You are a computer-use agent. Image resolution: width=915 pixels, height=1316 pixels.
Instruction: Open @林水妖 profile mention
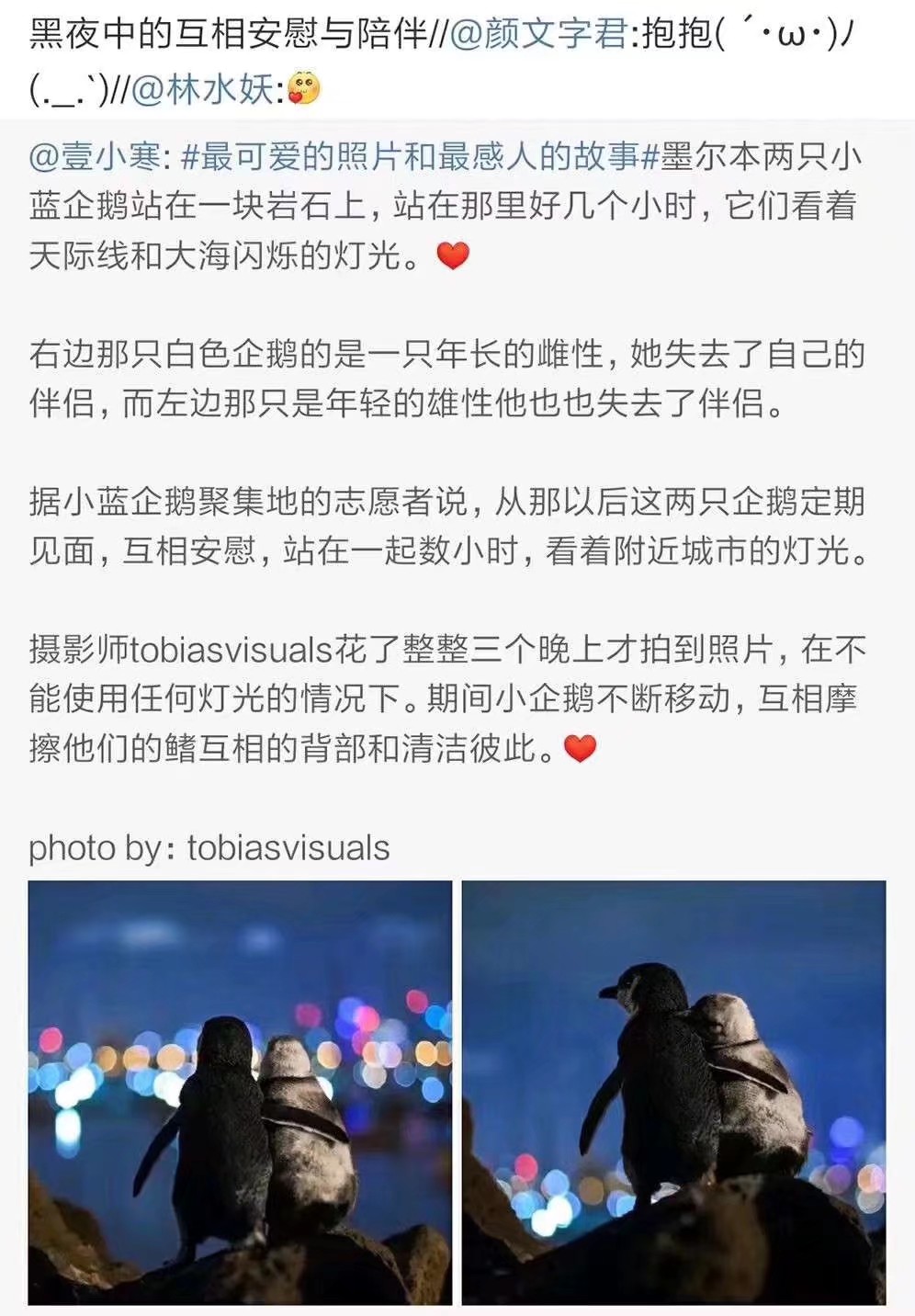coord(202,89)
